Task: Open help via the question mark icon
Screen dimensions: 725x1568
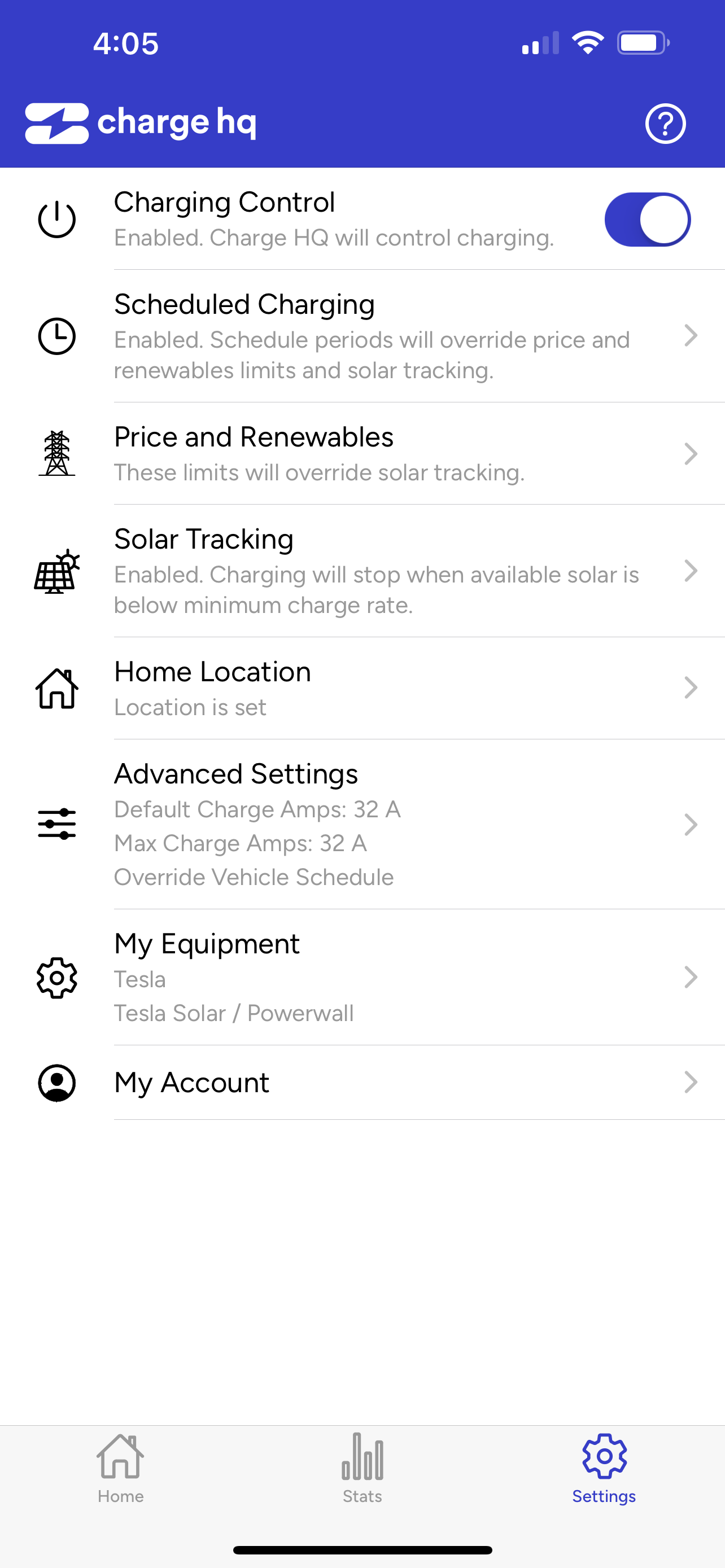Action: [x=664, y=123]
